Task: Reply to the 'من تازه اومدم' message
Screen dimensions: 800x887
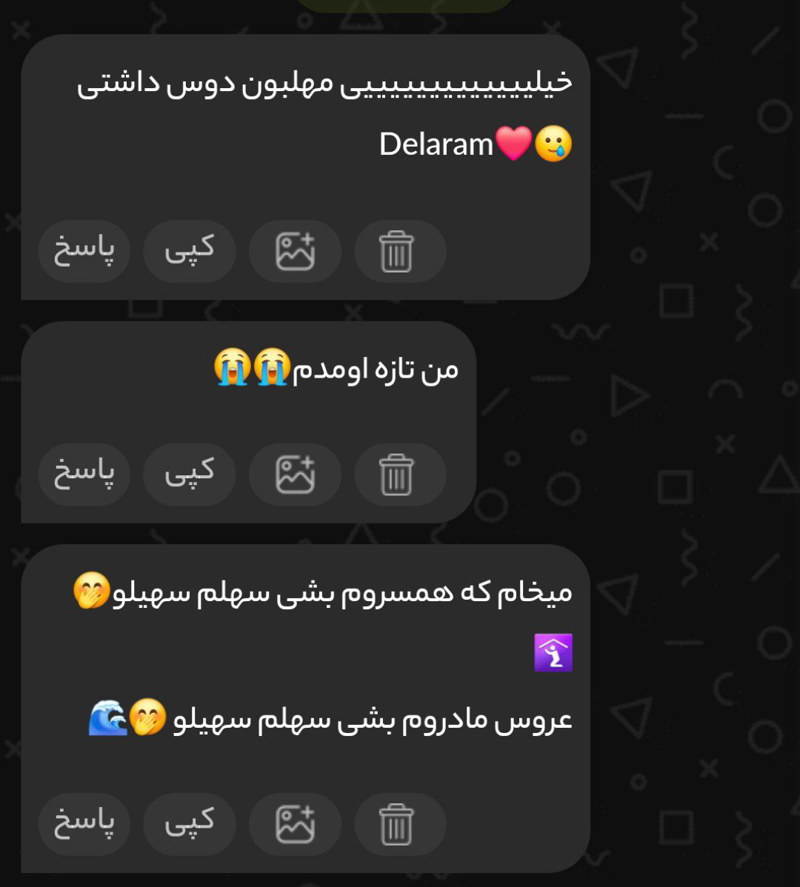Action: point(84,474)
